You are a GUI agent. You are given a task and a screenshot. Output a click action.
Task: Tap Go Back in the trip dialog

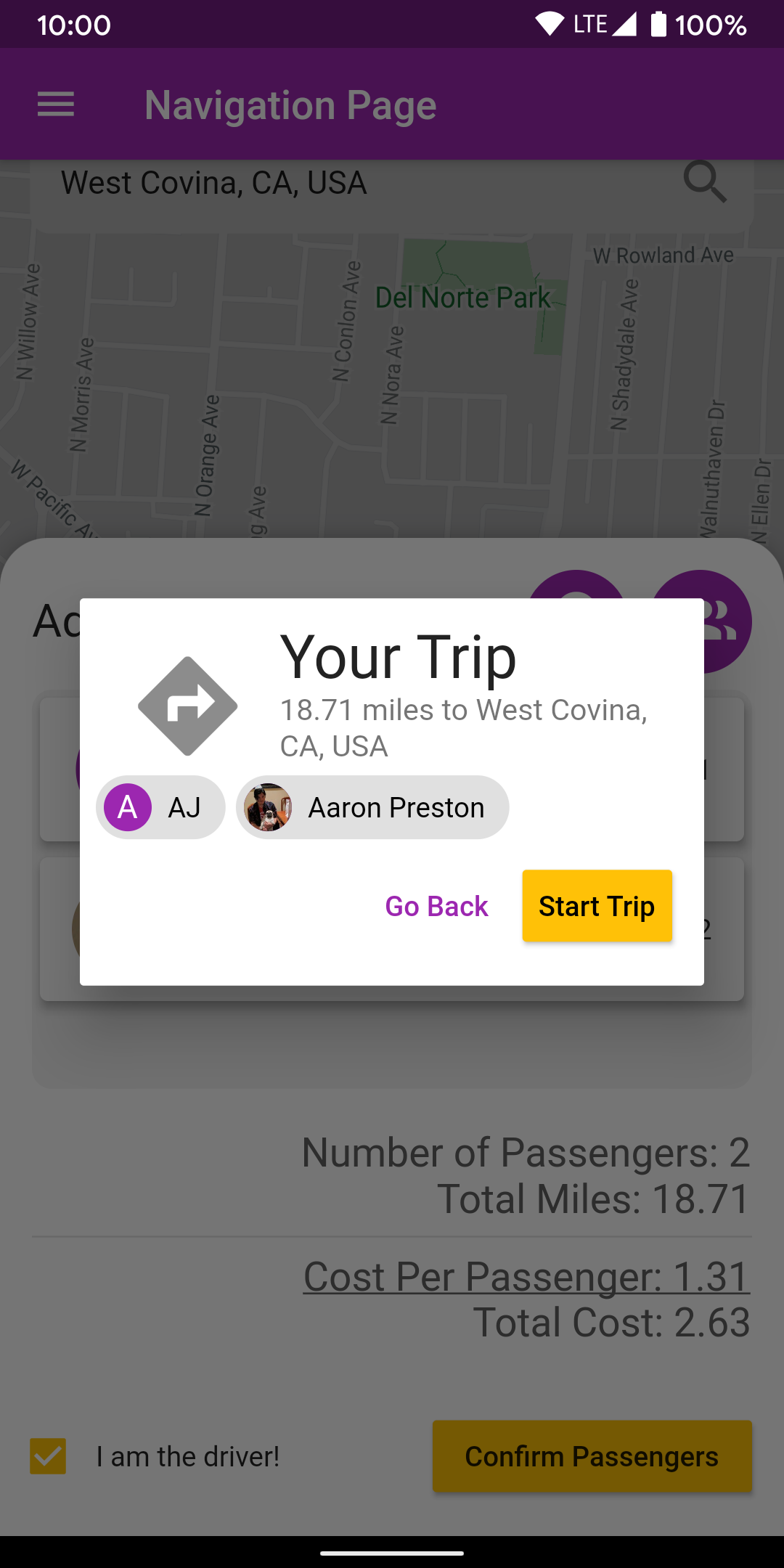coord(436,906)
